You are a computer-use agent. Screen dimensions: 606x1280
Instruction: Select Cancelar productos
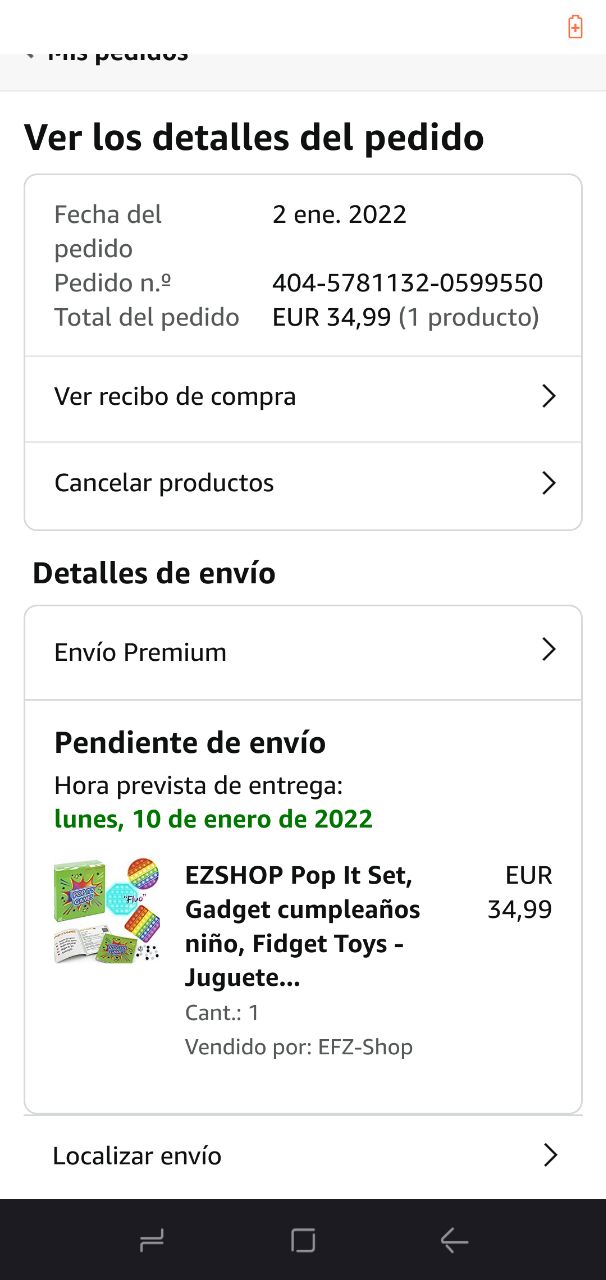302,484
